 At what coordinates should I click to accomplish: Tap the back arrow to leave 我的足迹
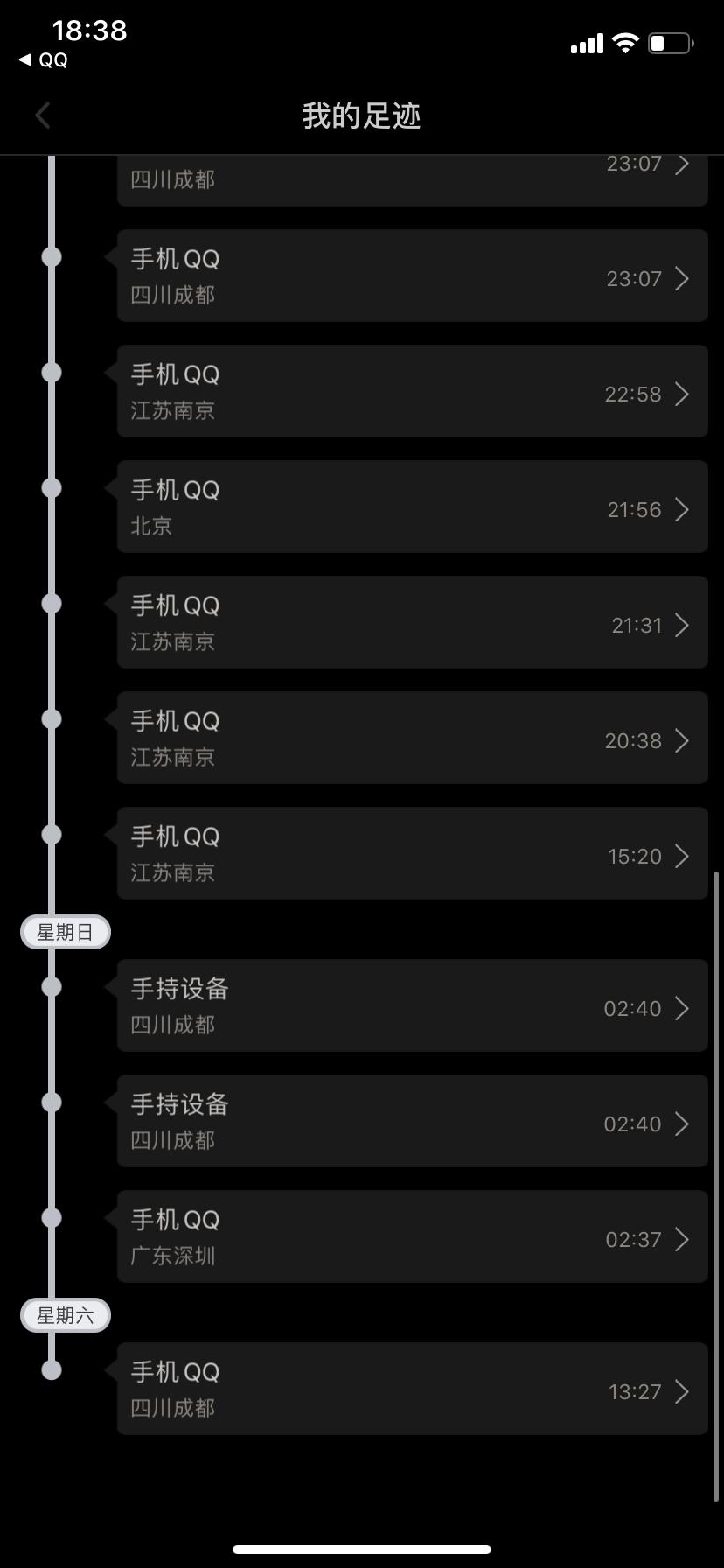tap(42, 115)
